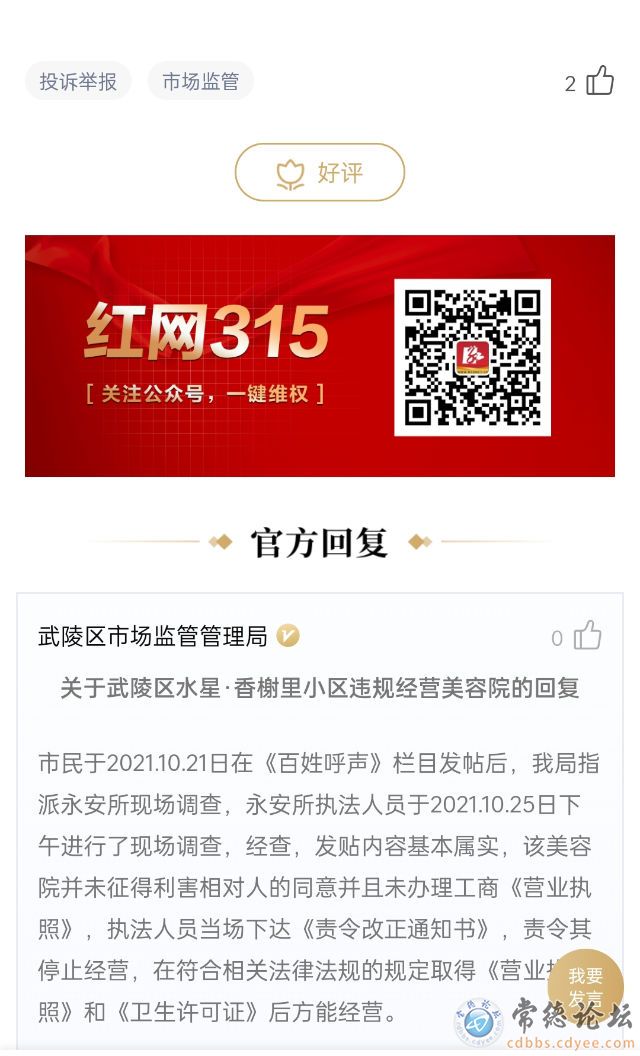Viewport: 640px width, 1056px height.
Task: Tap the 我要发言 floating button
Action: pyautogui.click(x=585, y=985)
